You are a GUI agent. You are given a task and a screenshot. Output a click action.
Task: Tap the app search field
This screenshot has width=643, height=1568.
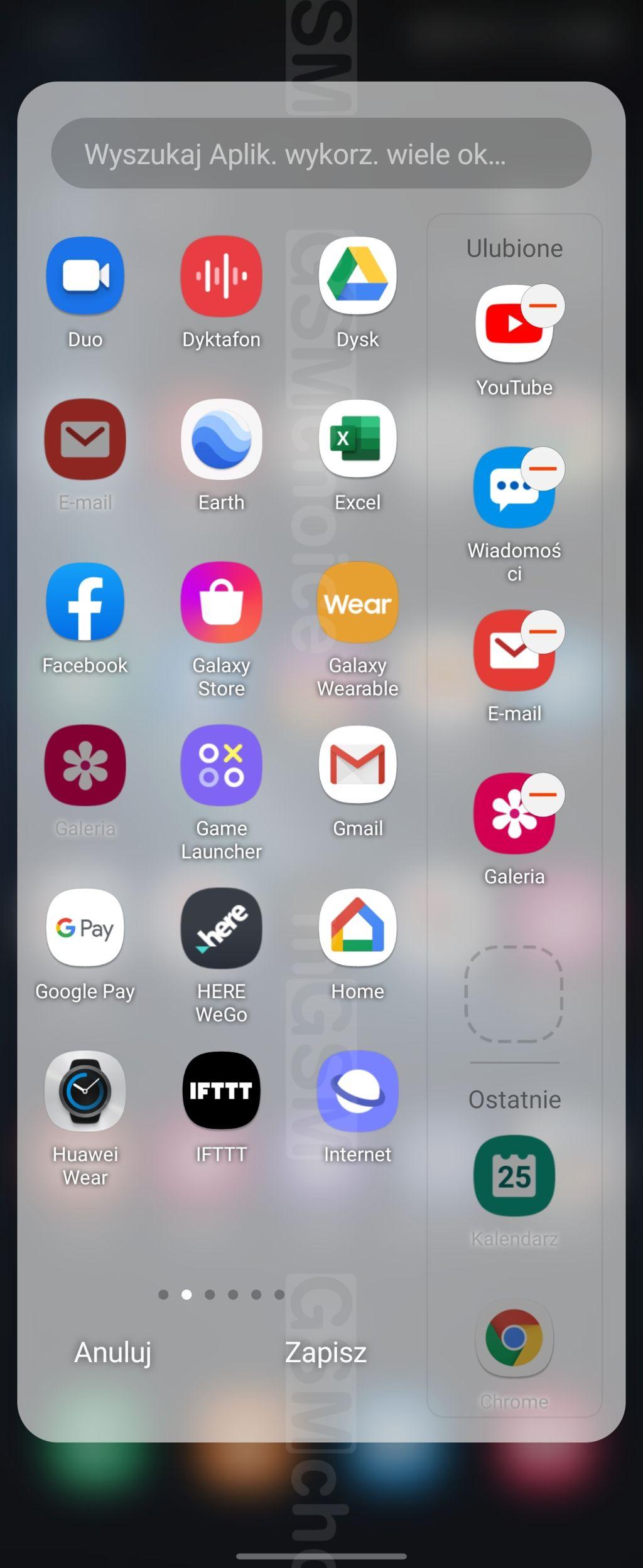pos(321,154)
